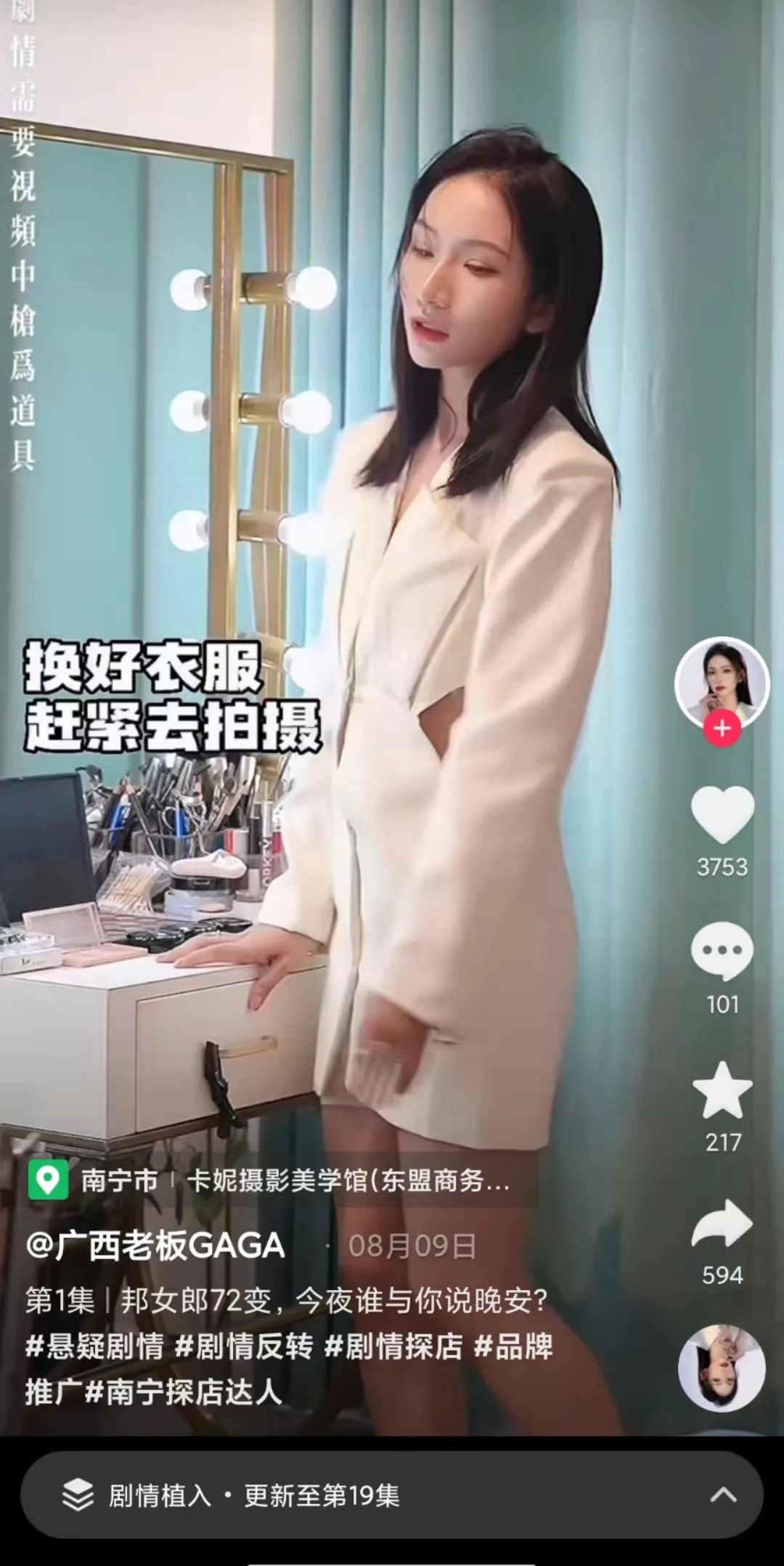Open the #南宁探店达人 hashtag
784x1566 pixels.
click(x=184, y=1392)
